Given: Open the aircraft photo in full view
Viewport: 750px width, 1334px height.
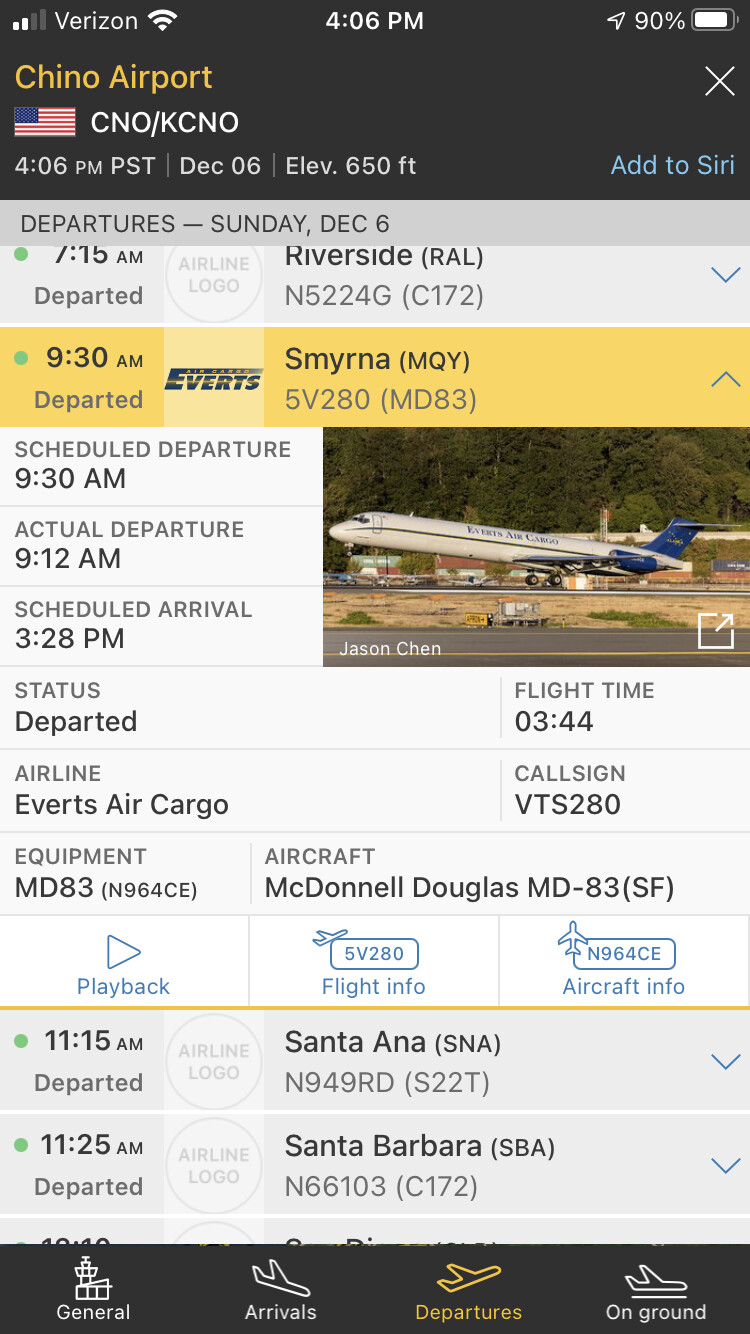Looking at the screenshot, I should 716,631.
